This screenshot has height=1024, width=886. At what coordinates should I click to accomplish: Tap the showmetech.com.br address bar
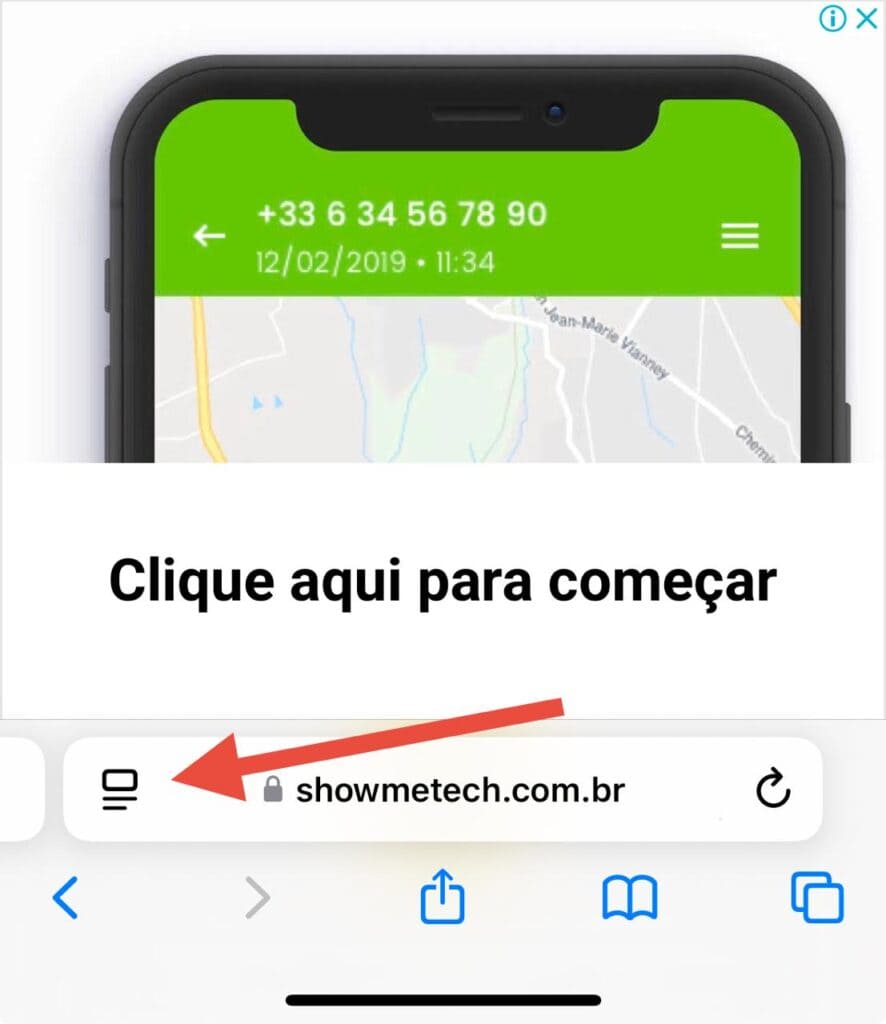point(458,791)
